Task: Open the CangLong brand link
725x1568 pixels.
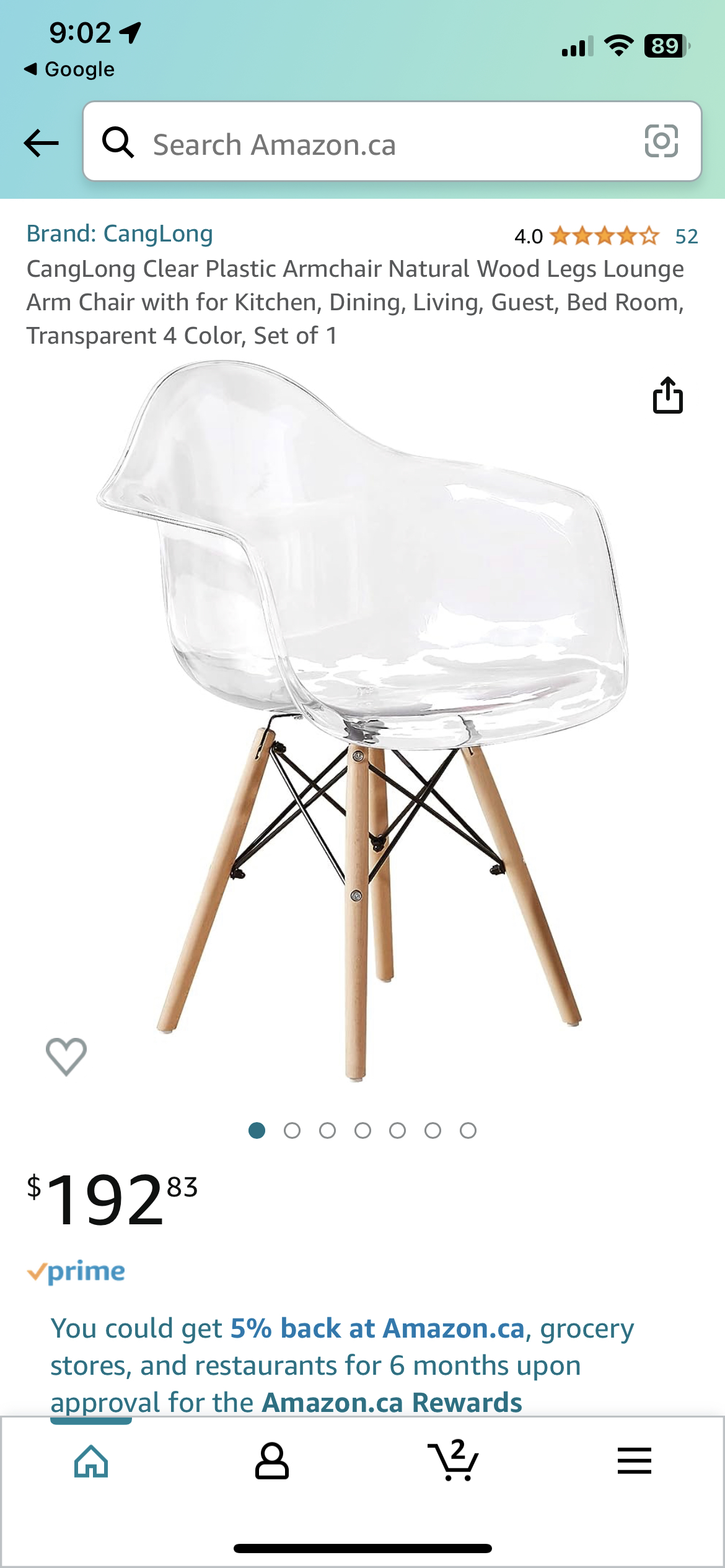Action: tap(120, 234)
